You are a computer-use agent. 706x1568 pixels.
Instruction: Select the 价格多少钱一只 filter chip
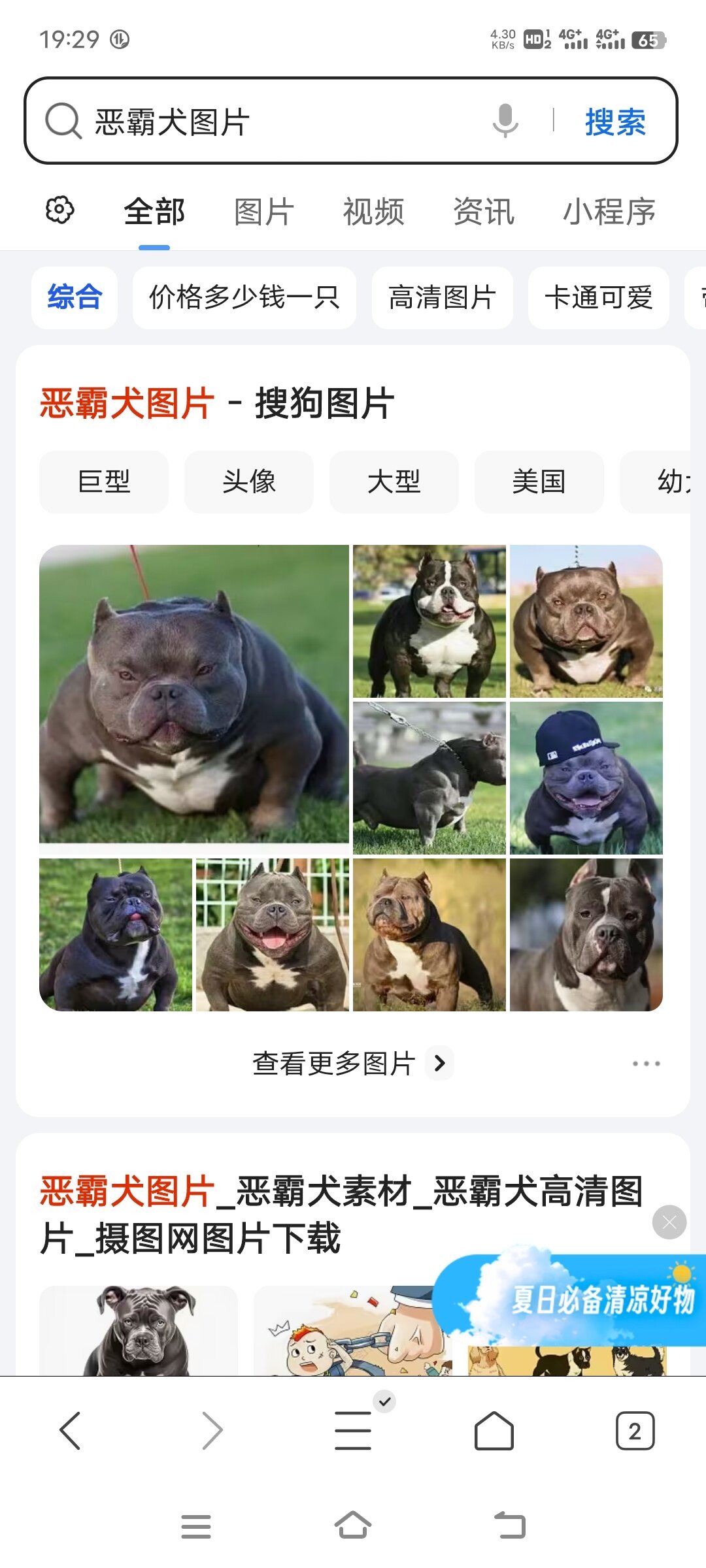point(244,298)
